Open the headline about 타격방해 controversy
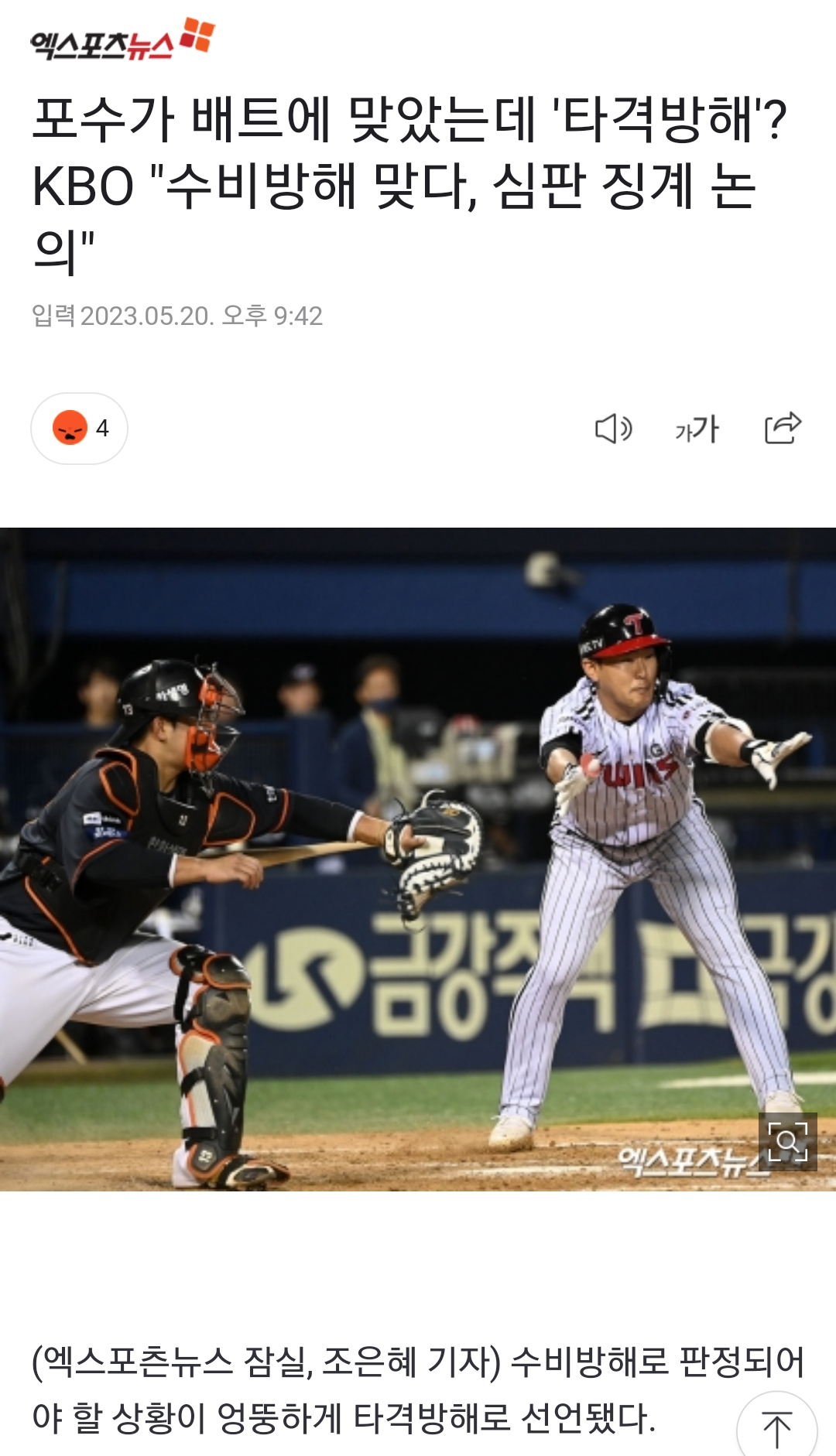The height and width of the screenshot is (1456, 836). (410, 118)
